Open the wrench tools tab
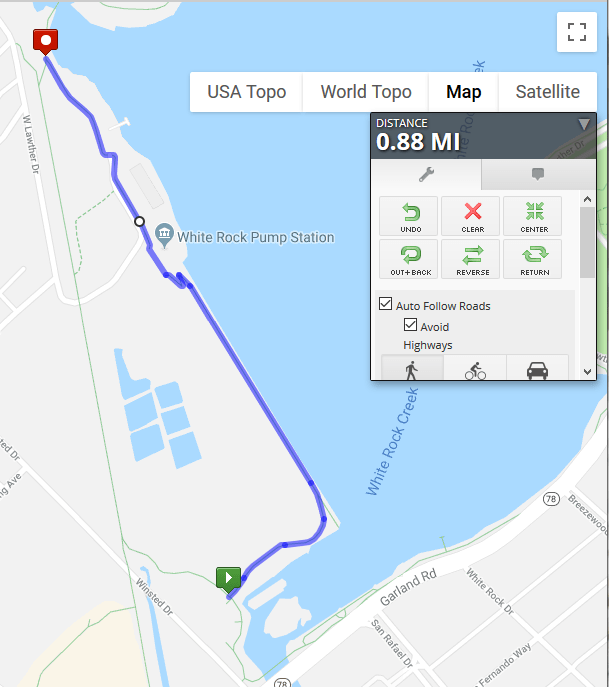 426,174
